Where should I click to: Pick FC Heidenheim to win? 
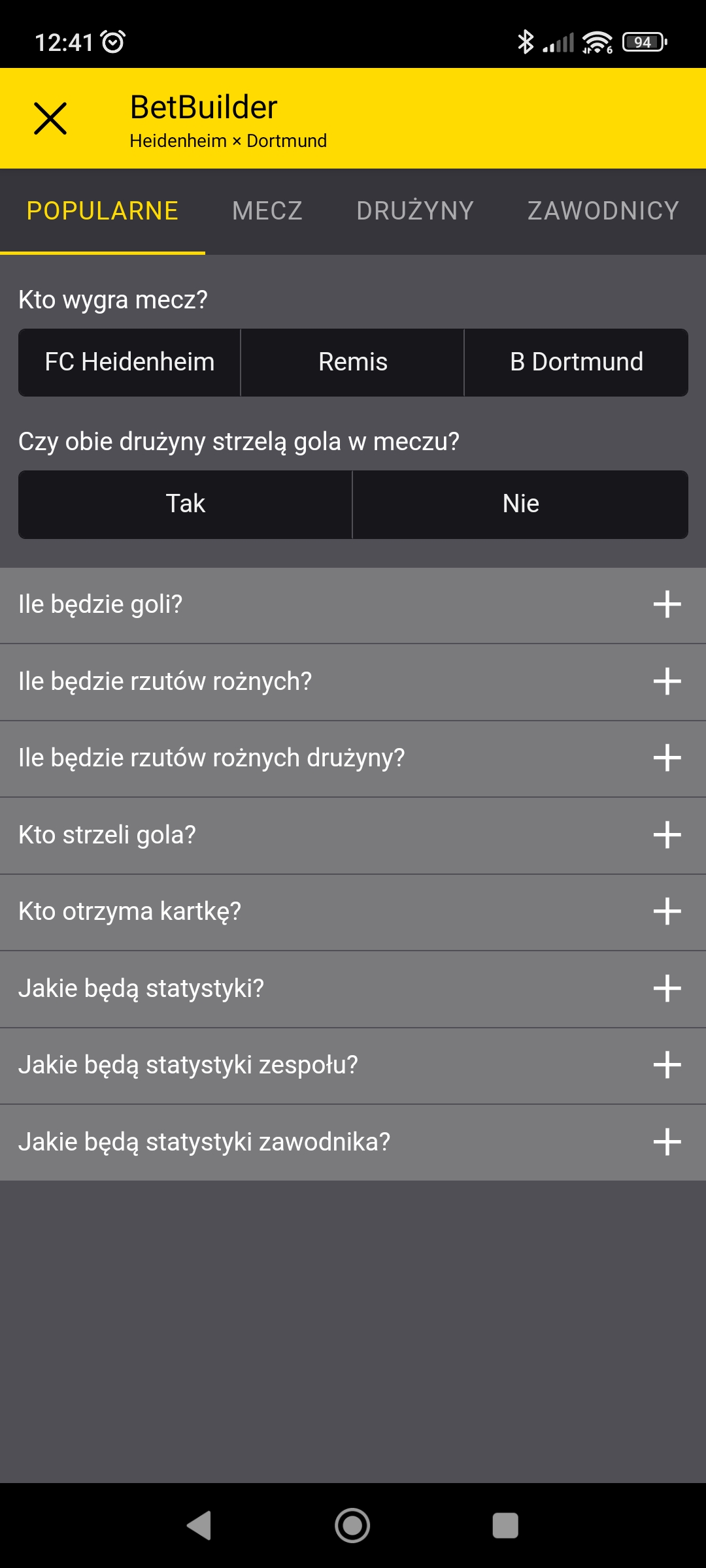tap(129, 363)
